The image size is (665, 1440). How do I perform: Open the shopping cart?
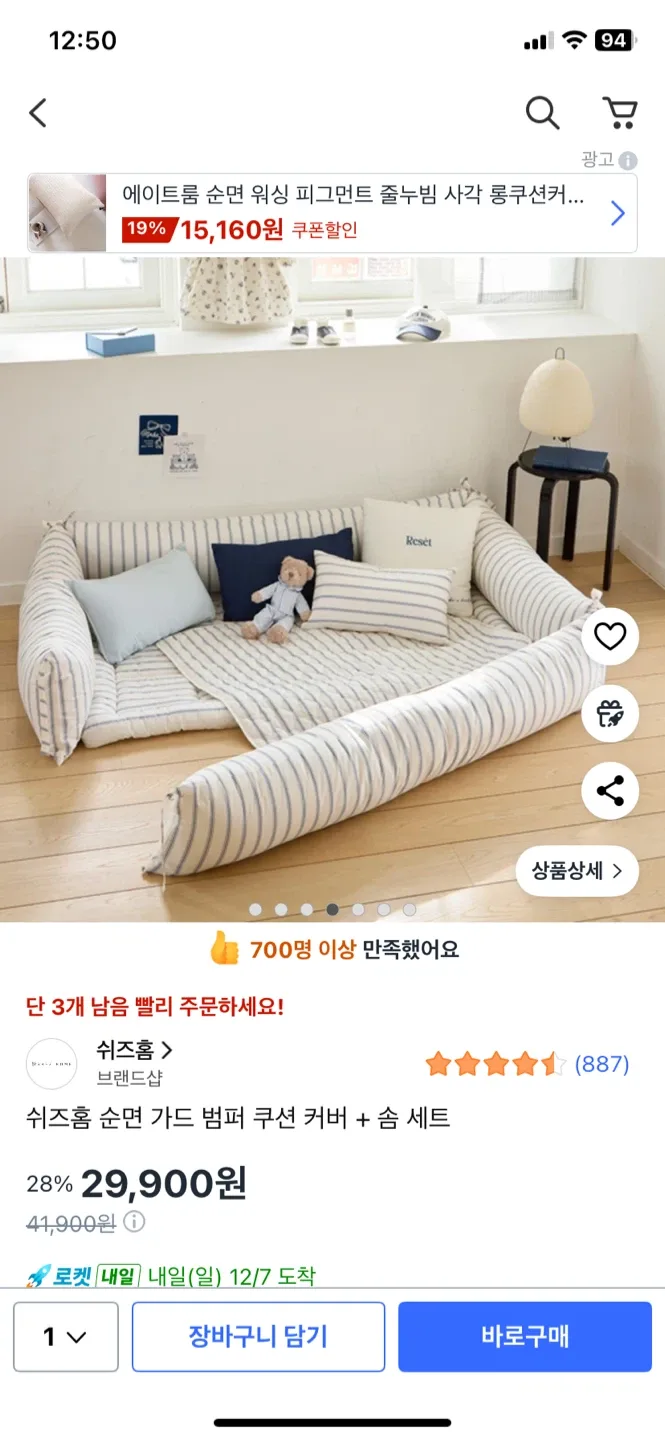coord(620,113)
